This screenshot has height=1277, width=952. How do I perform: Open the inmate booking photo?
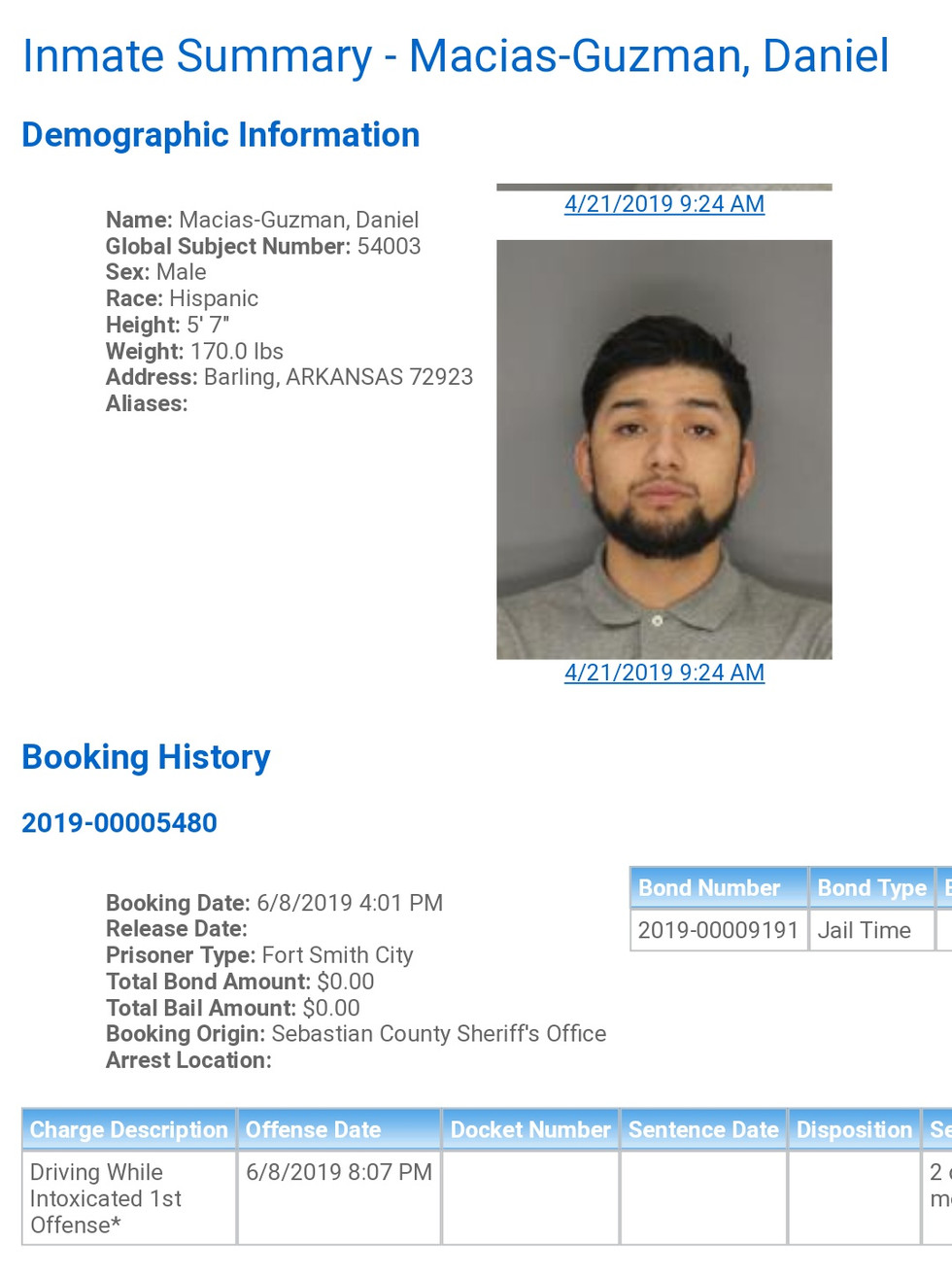[663, 449]
